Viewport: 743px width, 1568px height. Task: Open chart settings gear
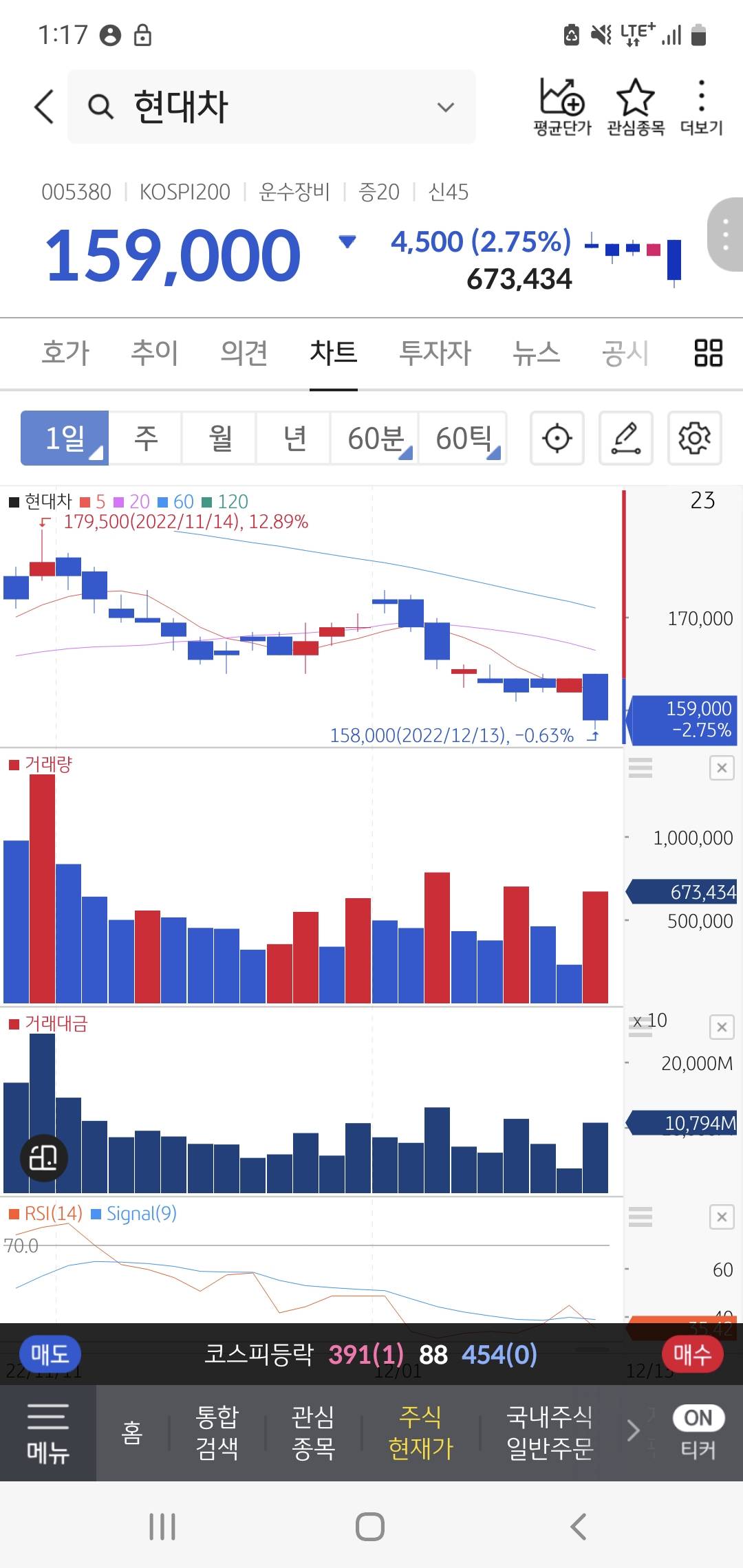click(694, 438)
